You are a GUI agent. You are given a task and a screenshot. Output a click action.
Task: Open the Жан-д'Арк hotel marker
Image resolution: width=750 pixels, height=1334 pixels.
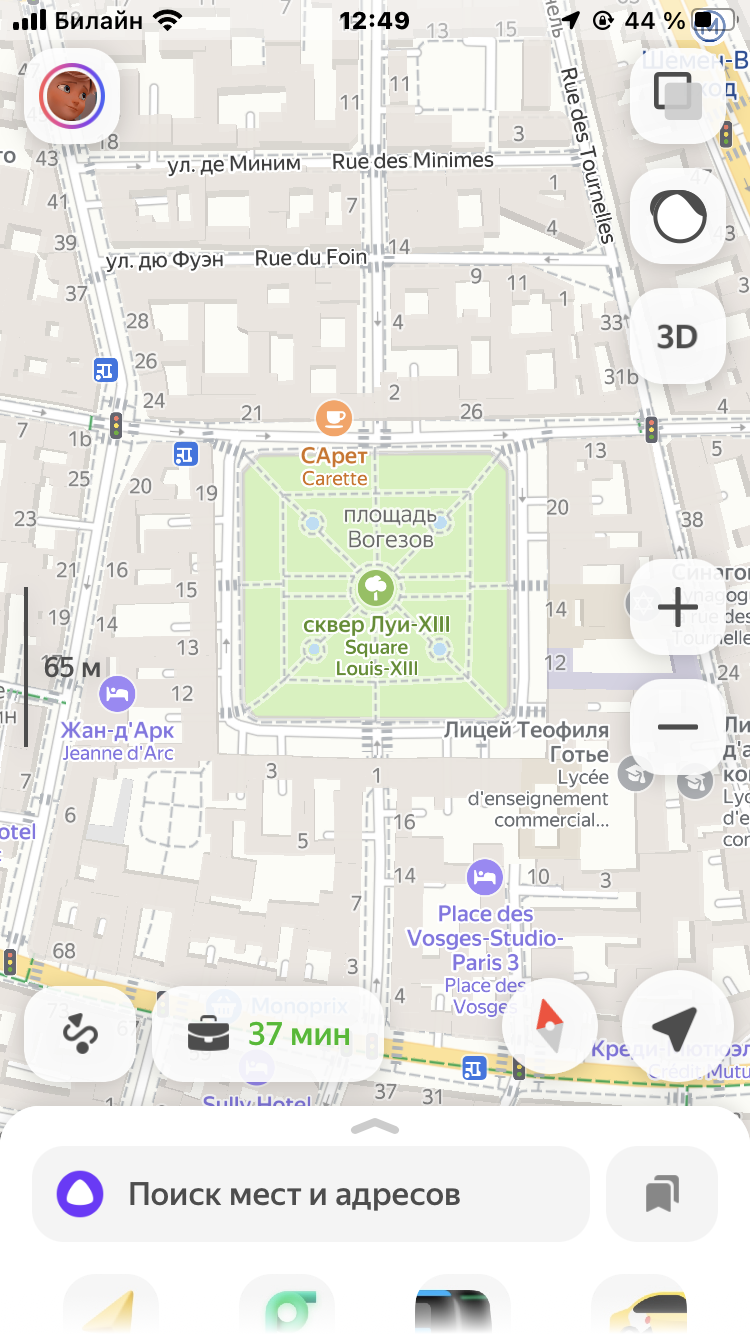coord(118,692)
